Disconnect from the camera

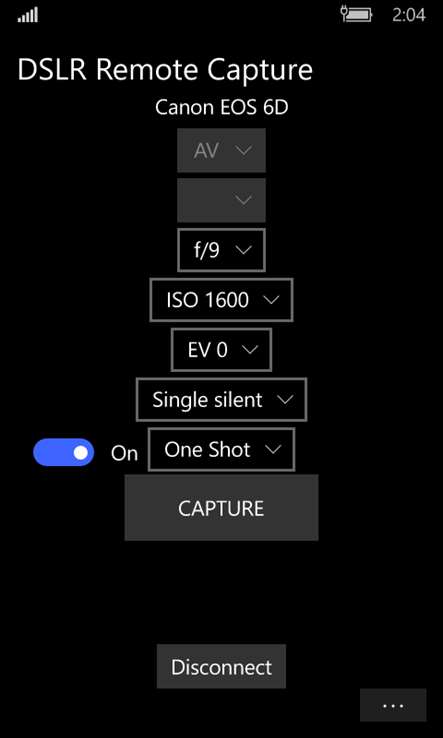[221, 666]
